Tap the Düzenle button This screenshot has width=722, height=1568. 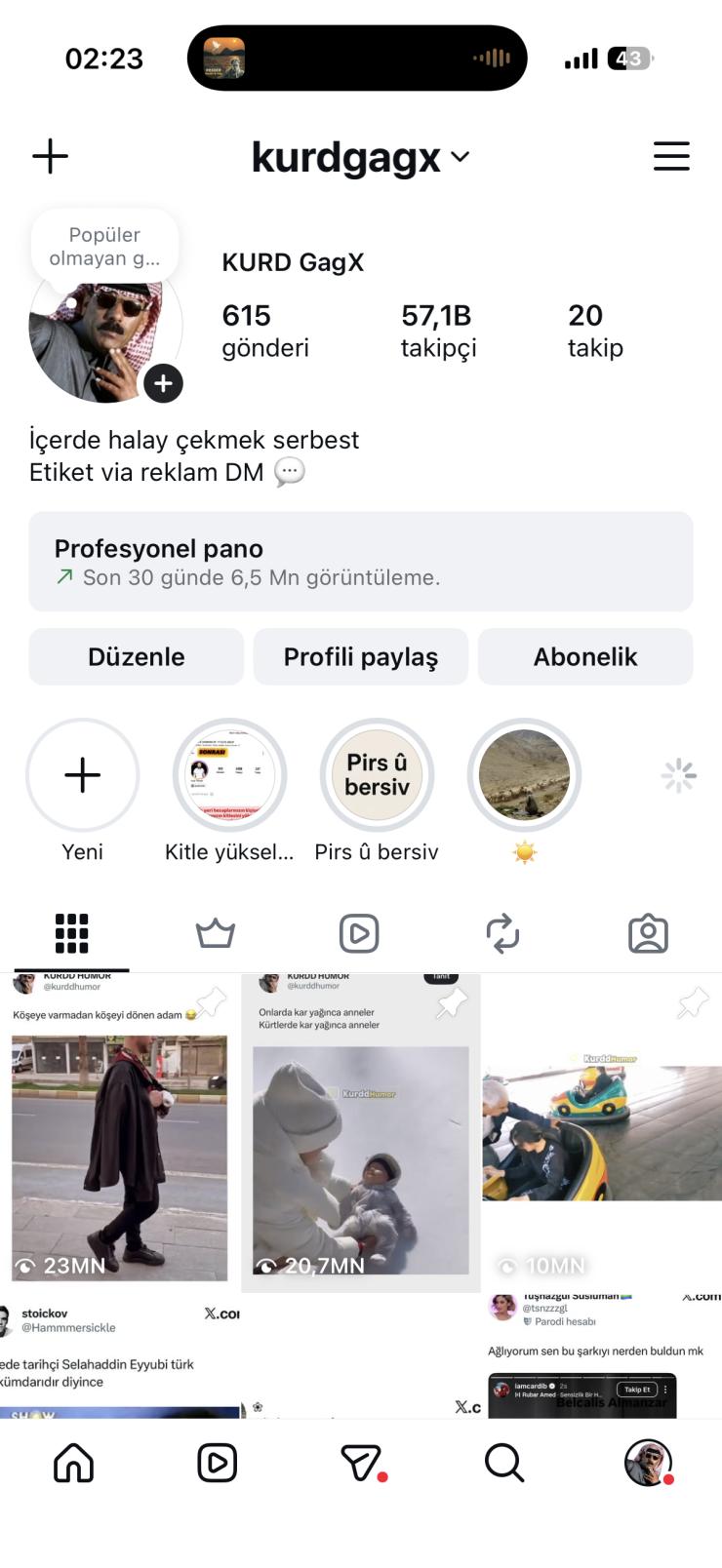pyautogui.click(x=137, y=656)
